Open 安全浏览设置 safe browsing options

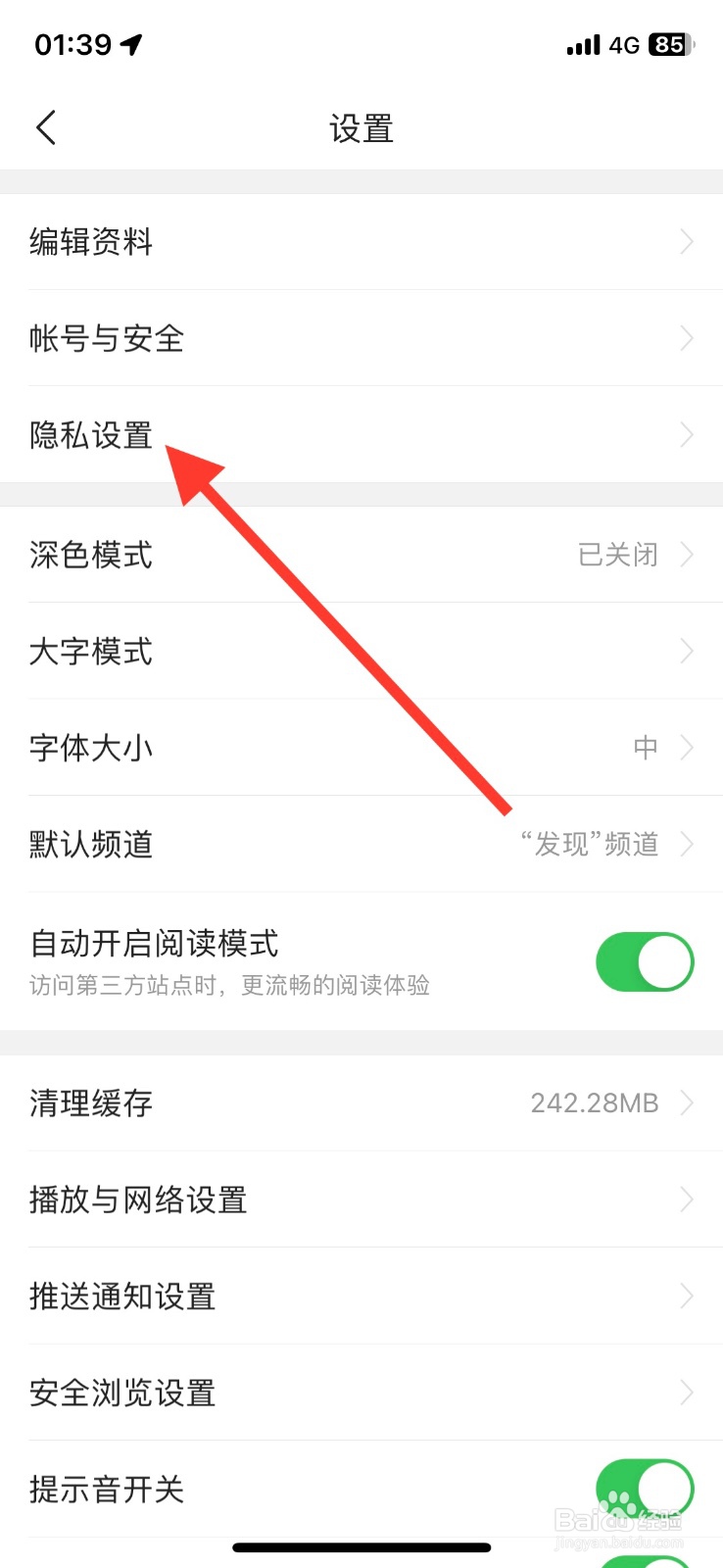point(361,1393)
